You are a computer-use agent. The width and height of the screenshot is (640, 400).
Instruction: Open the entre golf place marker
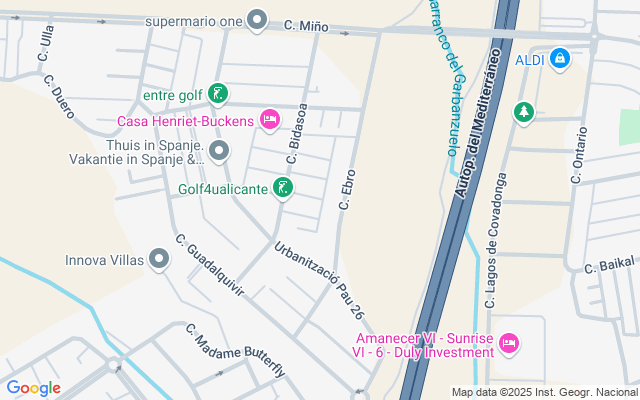click(x=218, y=95)
